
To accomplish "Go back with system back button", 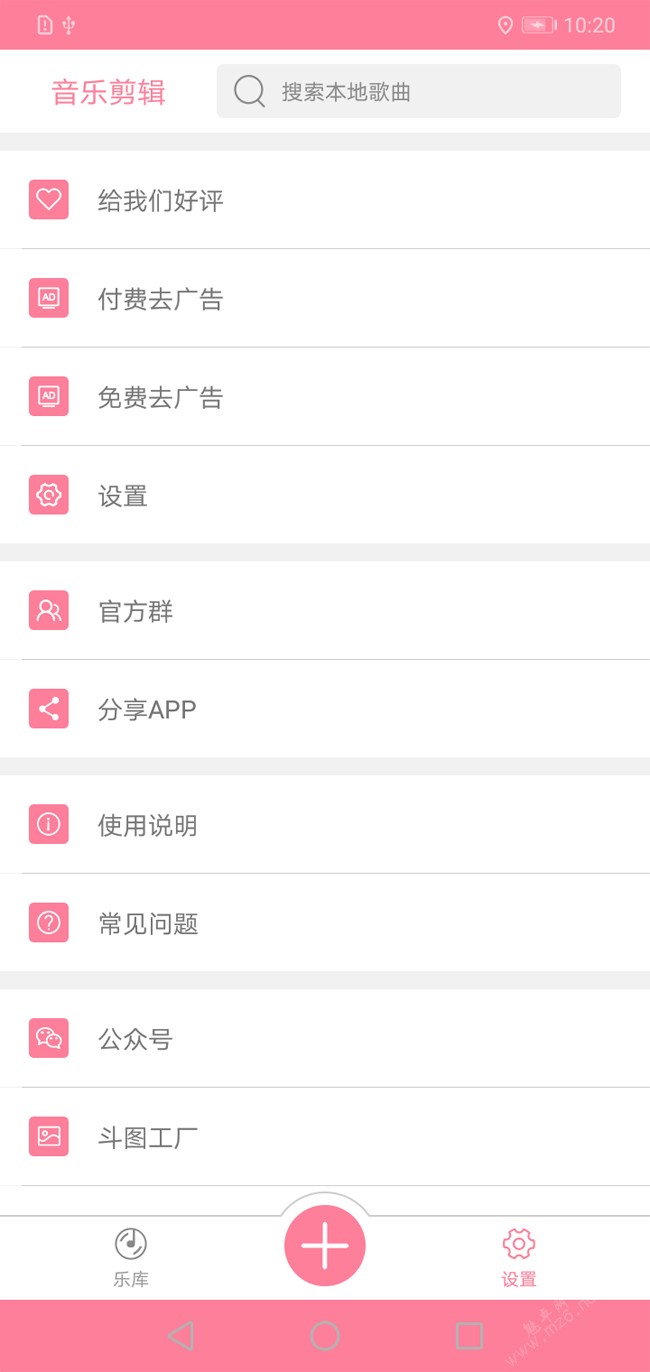I will [181, 1336].
